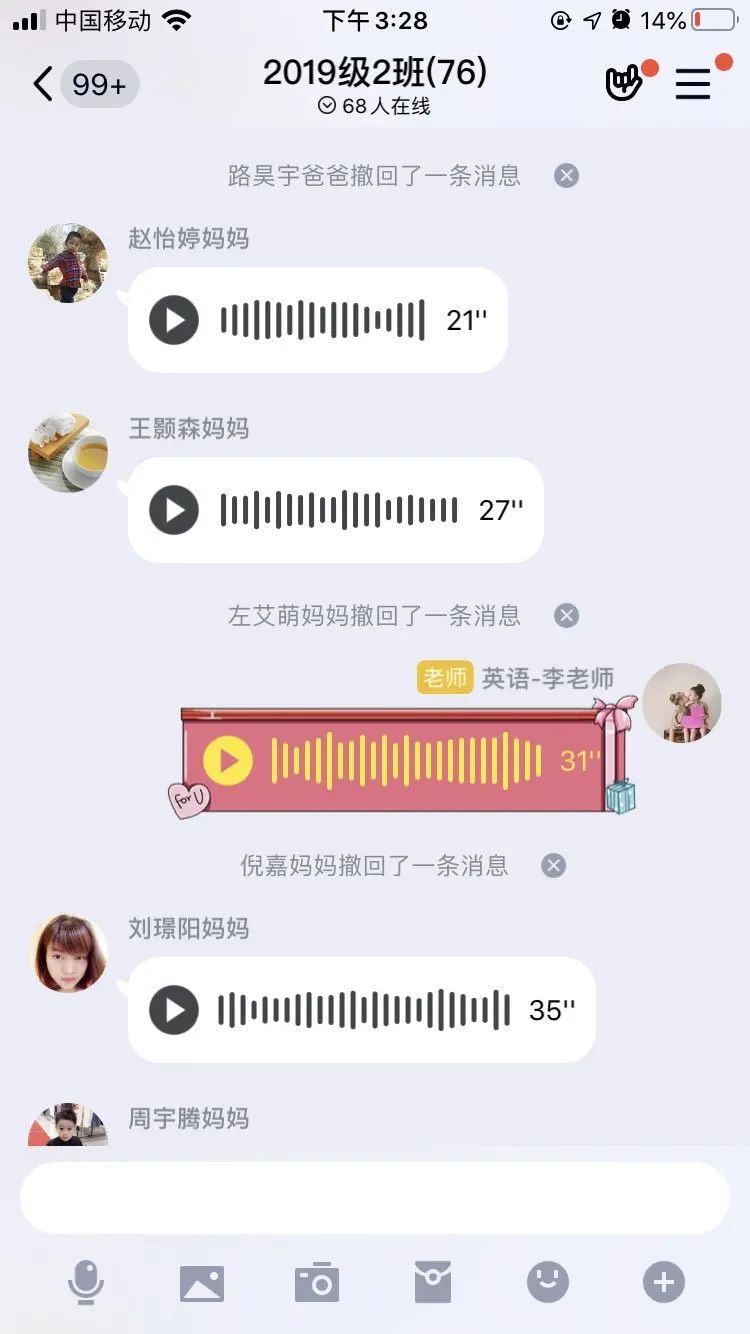
Task: Go back to the message list
Action: pos(43,85)
